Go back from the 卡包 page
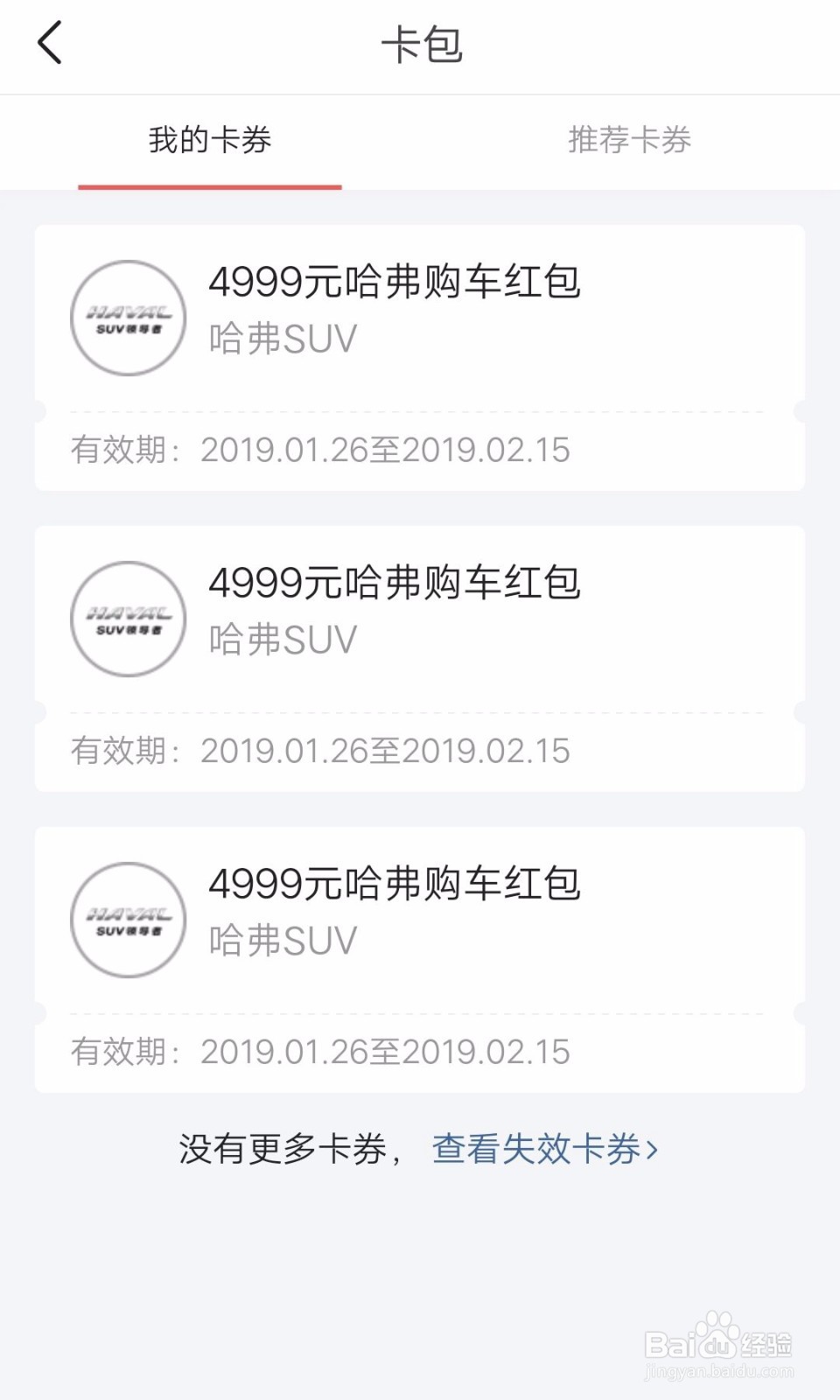The height and width of the screenshot is (1400, 840). click(50, 43)
